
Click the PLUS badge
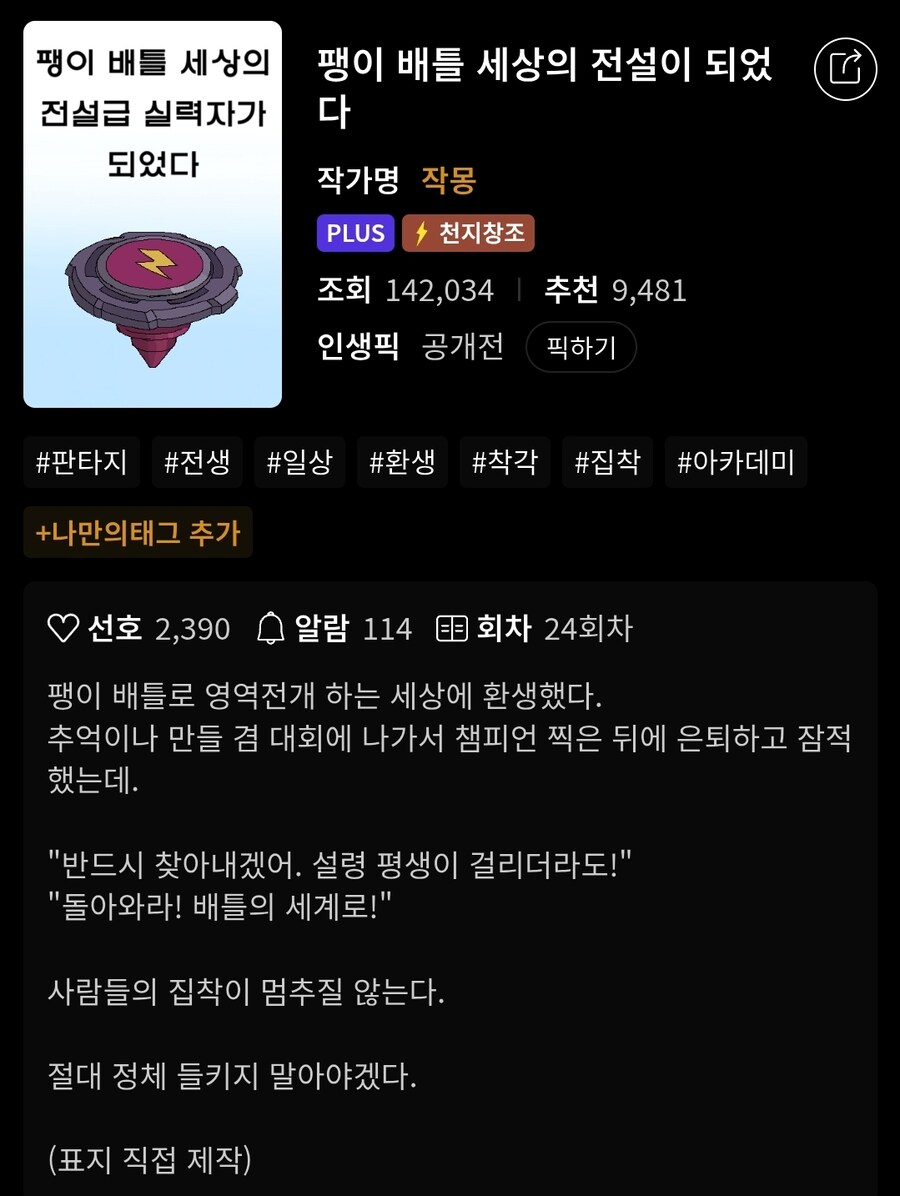[355, 233]
